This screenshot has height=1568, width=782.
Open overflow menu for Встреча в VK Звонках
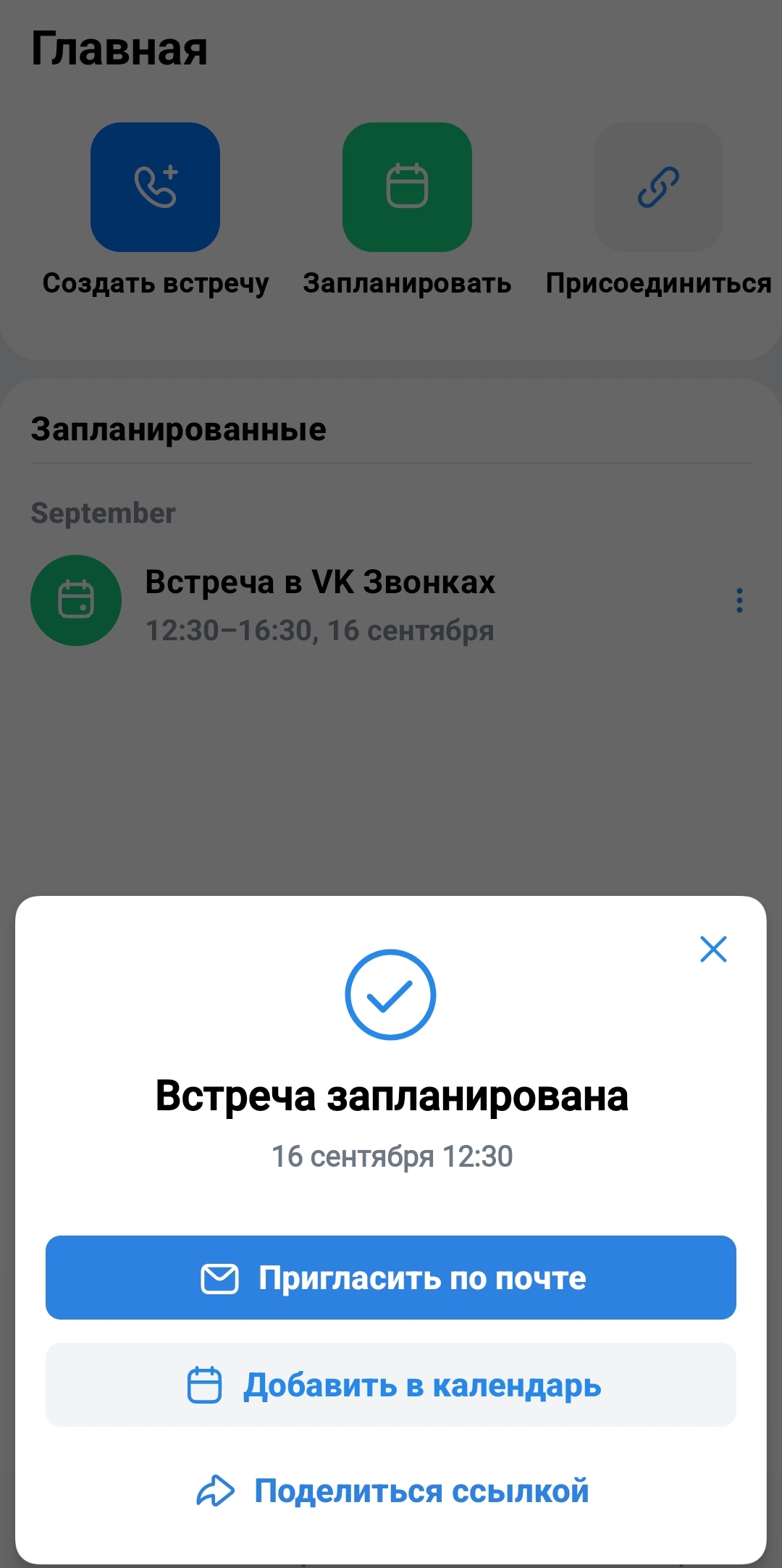point(739,600)
